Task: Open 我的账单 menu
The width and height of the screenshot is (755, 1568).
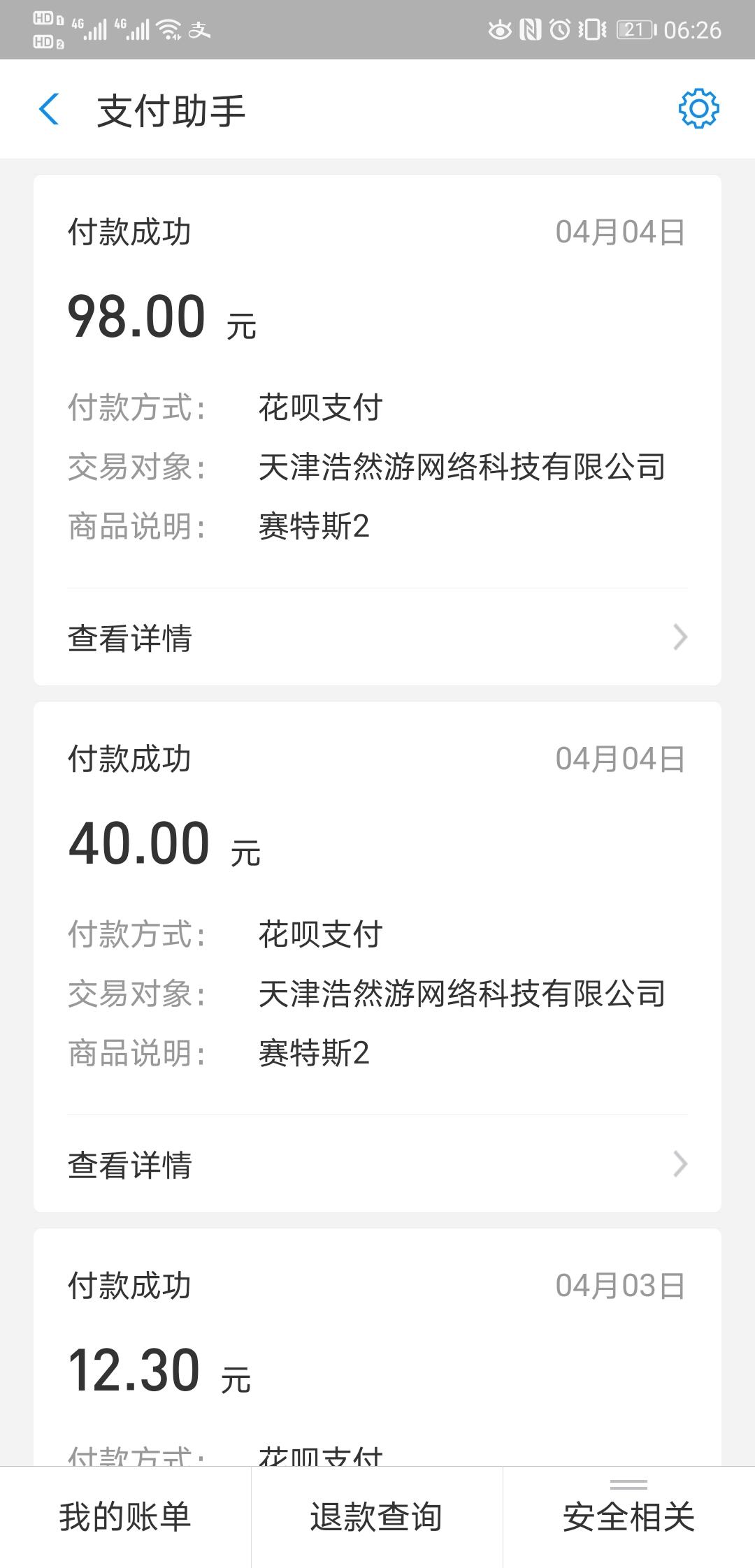Action: 125,1518
